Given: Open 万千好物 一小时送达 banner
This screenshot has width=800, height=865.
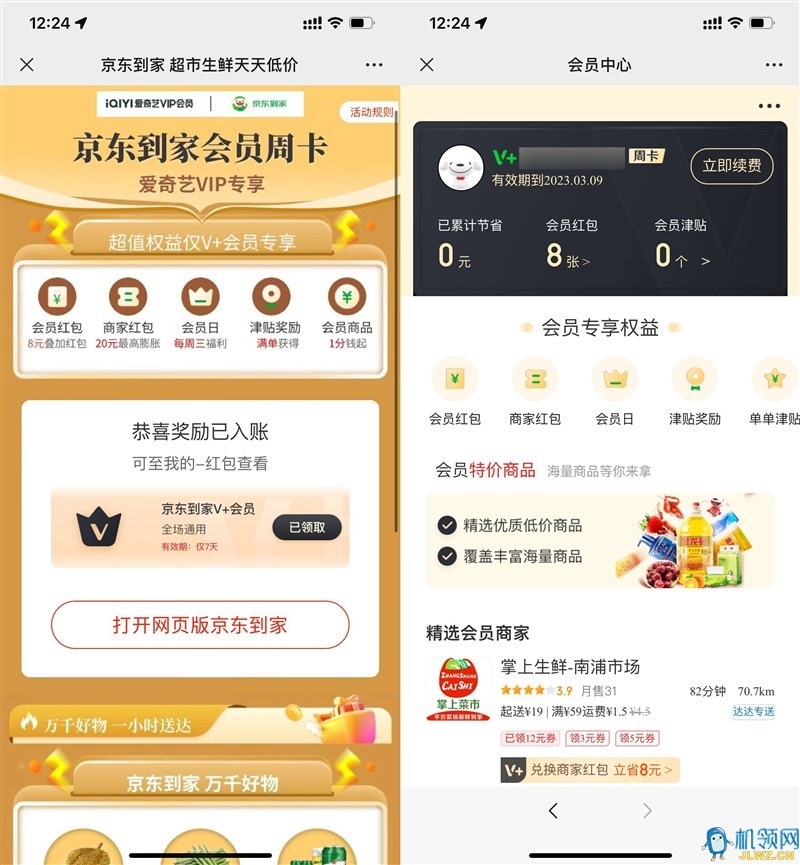Looking at the screenshot, I should (200, 723).
